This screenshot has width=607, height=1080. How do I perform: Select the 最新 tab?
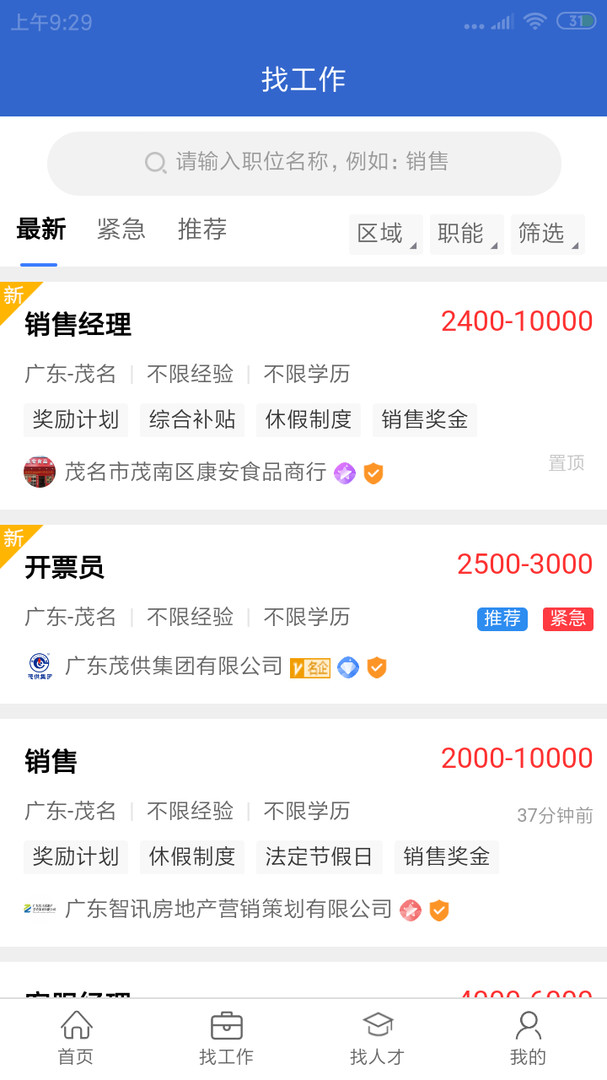(41, 230)
